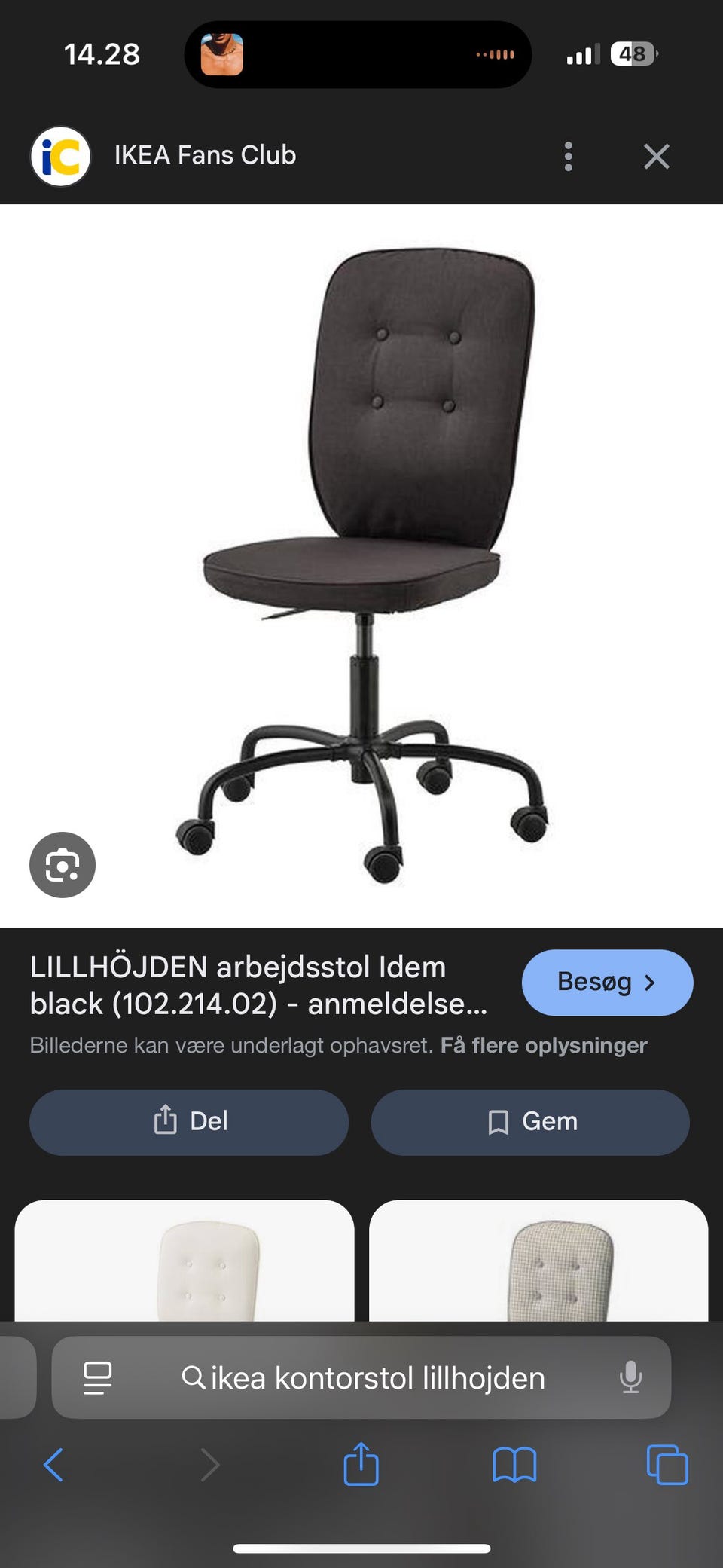This screenshot has height=1568, width=723.
Task: Close the image result view
Action: pos(656,155)
